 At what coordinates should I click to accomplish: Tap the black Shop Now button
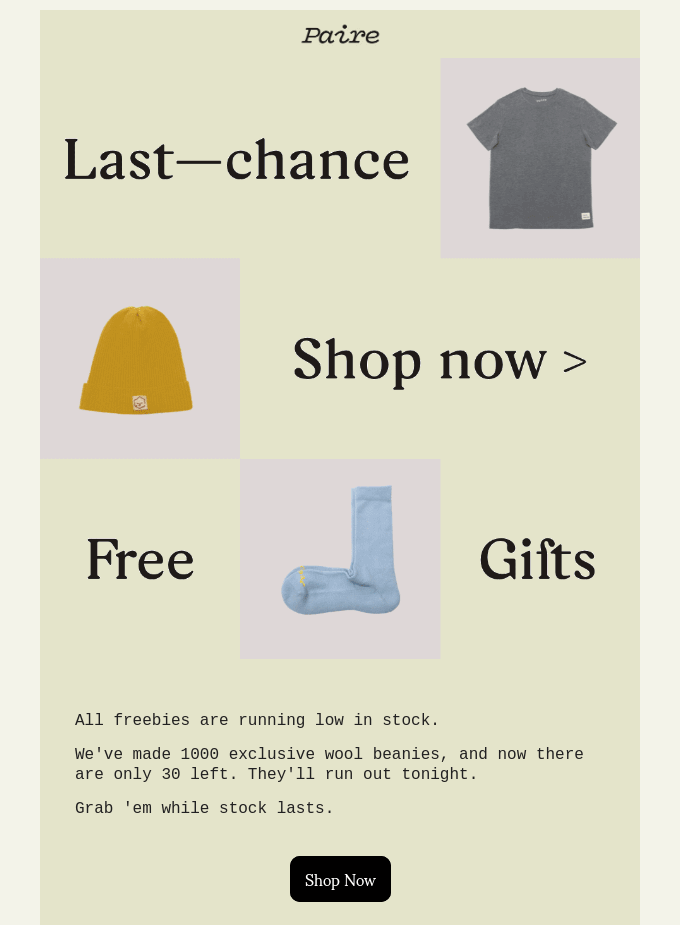pyautogui.click(x=340, y=879)
